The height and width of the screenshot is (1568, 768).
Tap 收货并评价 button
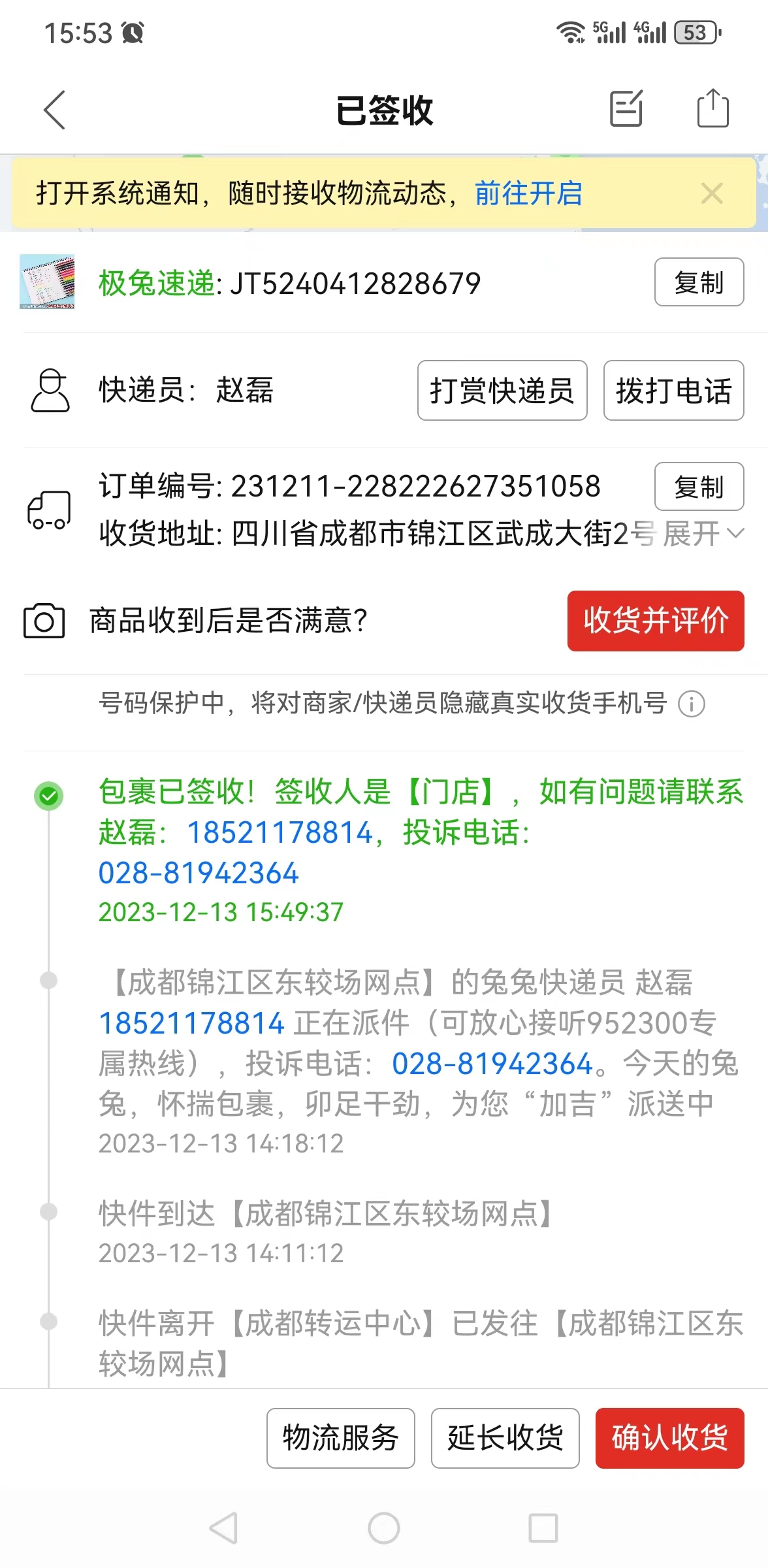(656, 621)
